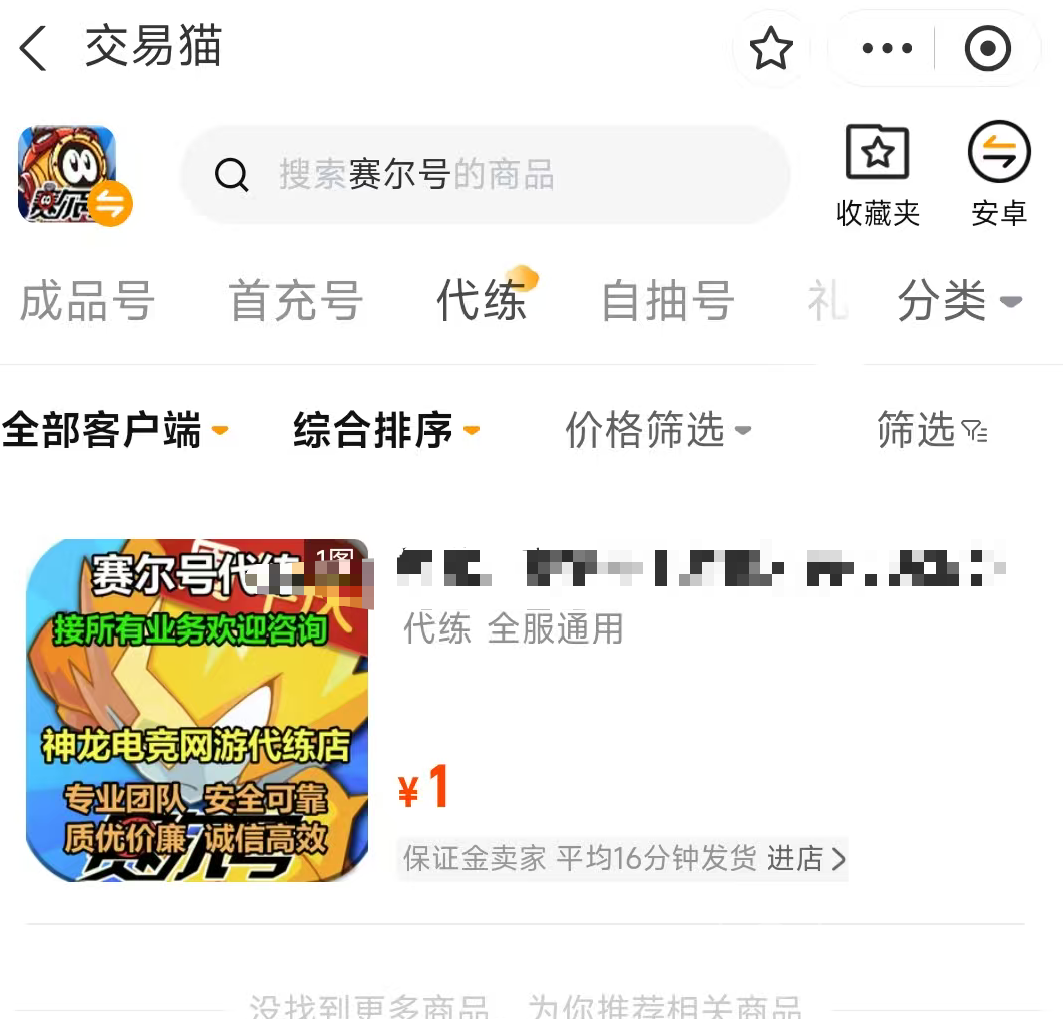
Task: Switch to the 自抽号 tab
Action: [667, 301]
